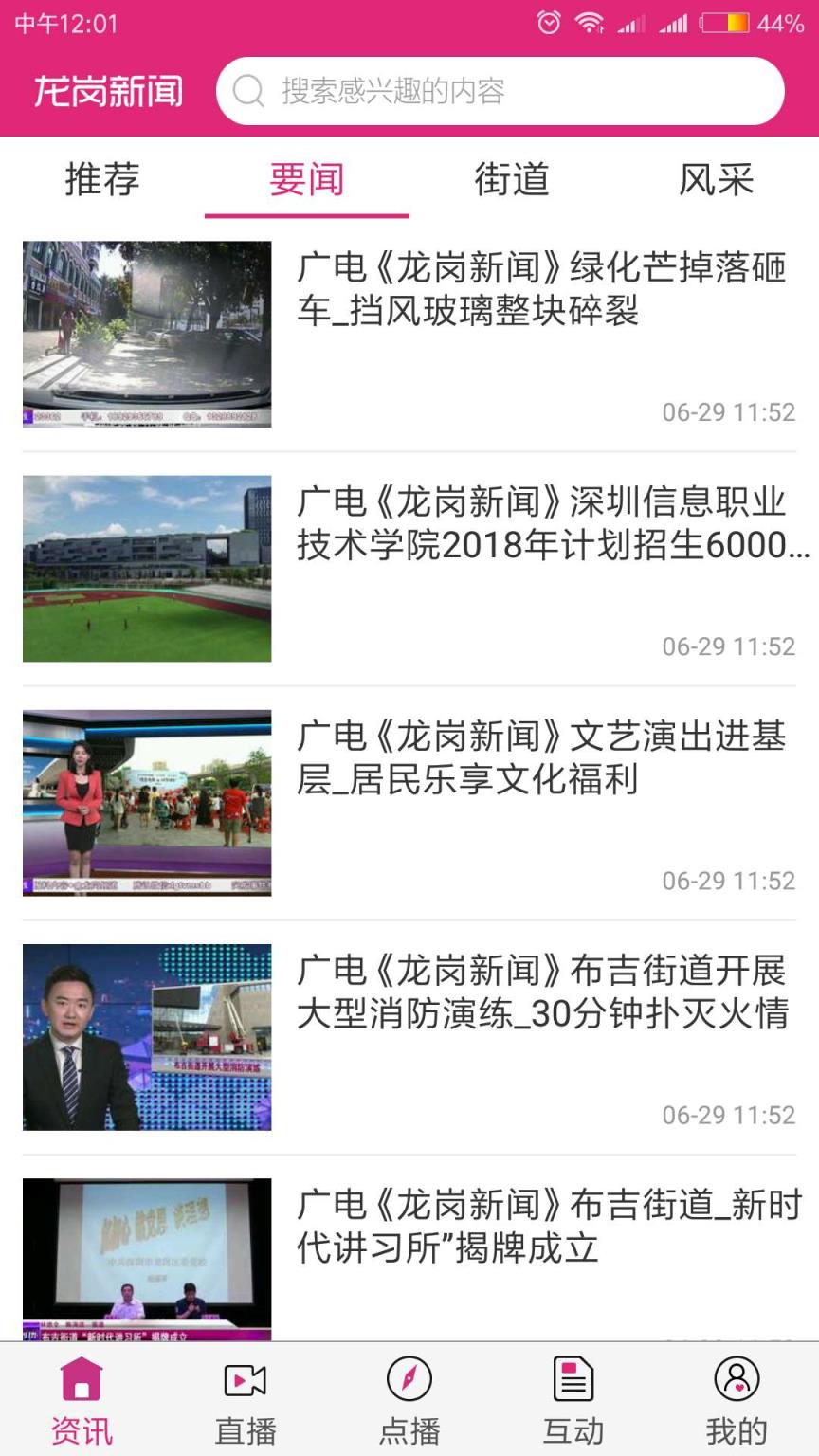Switch to the 街道 tab
The height and width of the screenshot is (1456, 819).
[510, 180]
